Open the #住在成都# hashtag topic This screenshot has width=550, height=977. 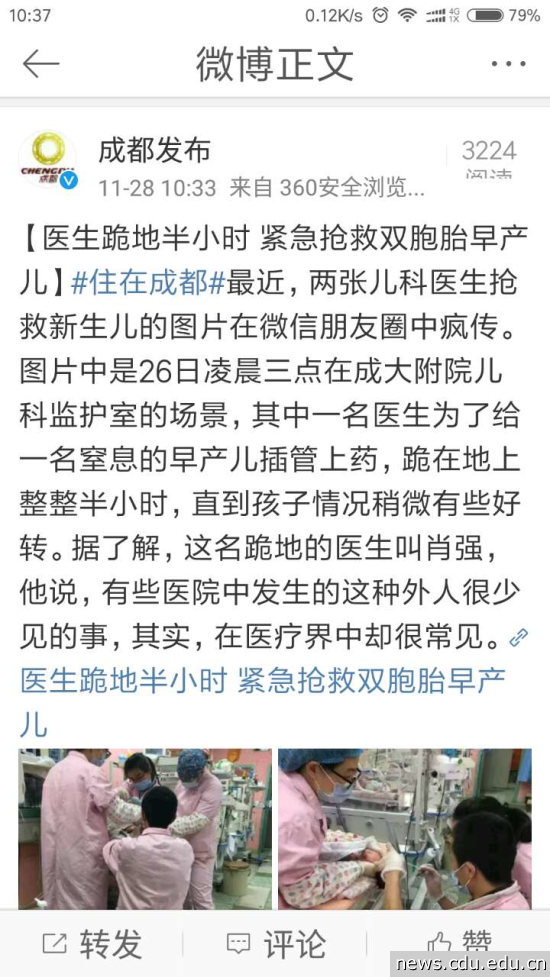pyautogui.click(x=148, y=285)
